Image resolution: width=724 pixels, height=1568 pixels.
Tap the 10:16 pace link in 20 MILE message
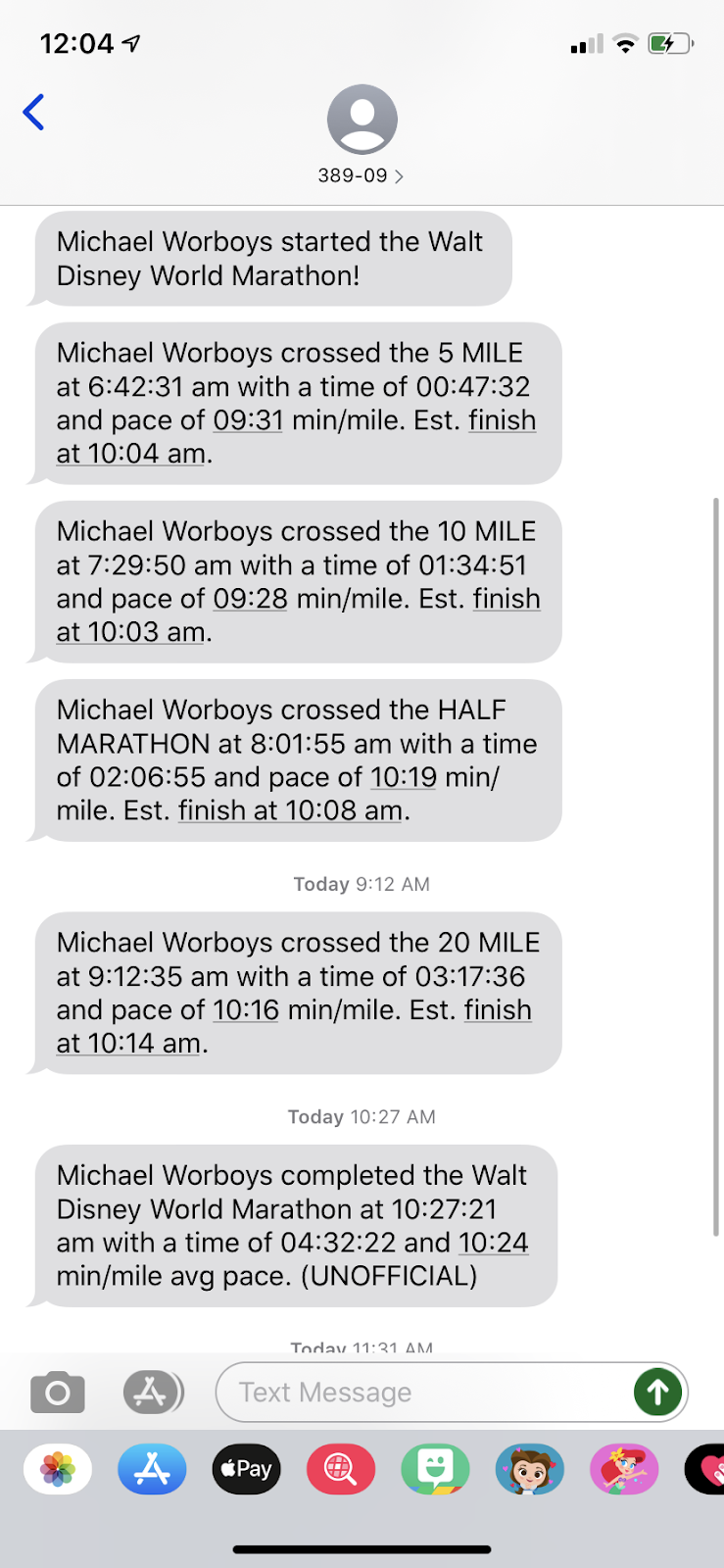246,1010
